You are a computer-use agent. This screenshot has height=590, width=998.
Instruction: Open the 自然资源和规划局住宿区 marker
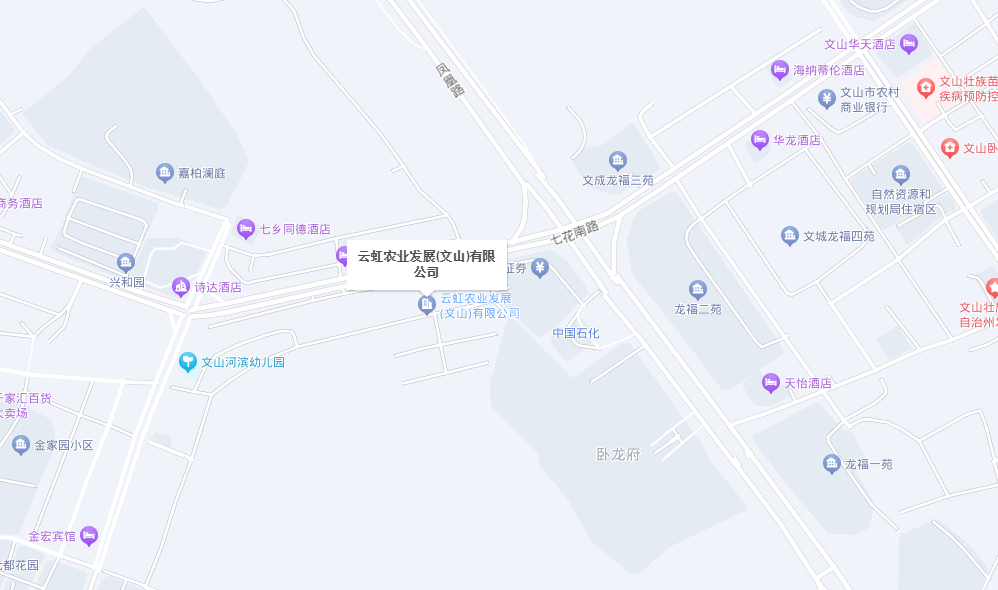pos(901,175)
